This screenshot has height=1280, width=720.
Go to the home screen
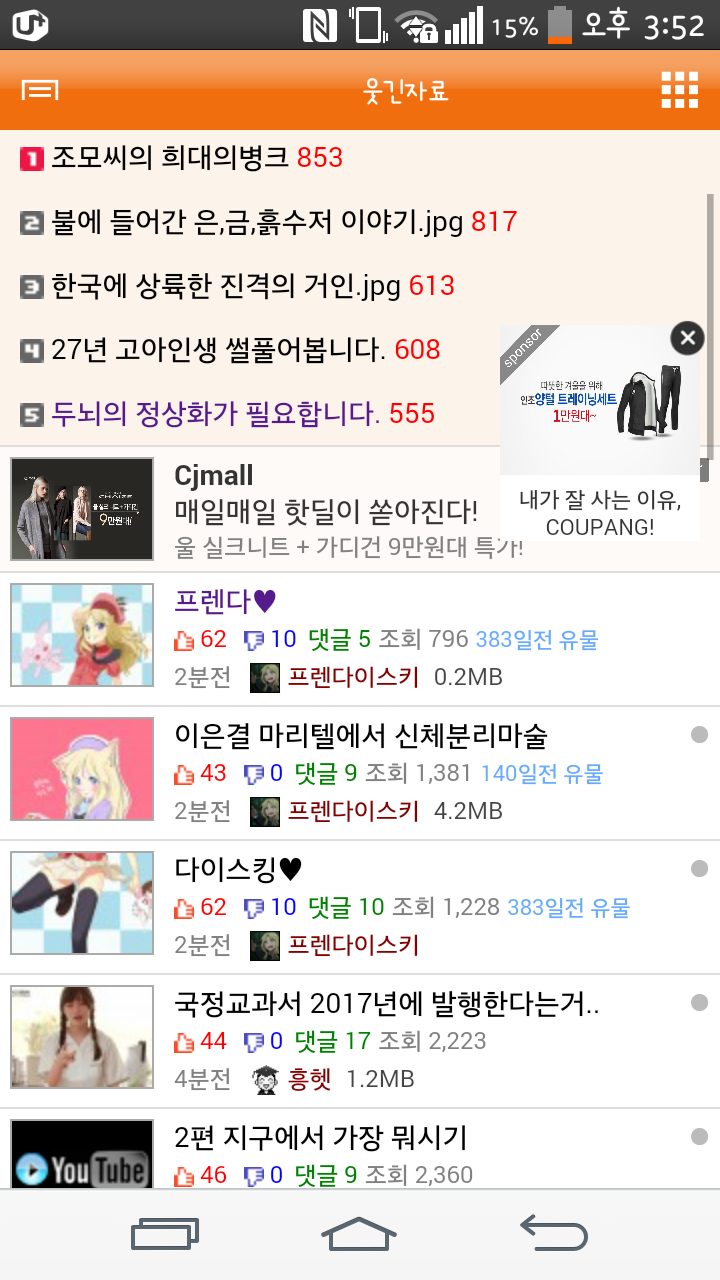click(x=359, y=1233)
